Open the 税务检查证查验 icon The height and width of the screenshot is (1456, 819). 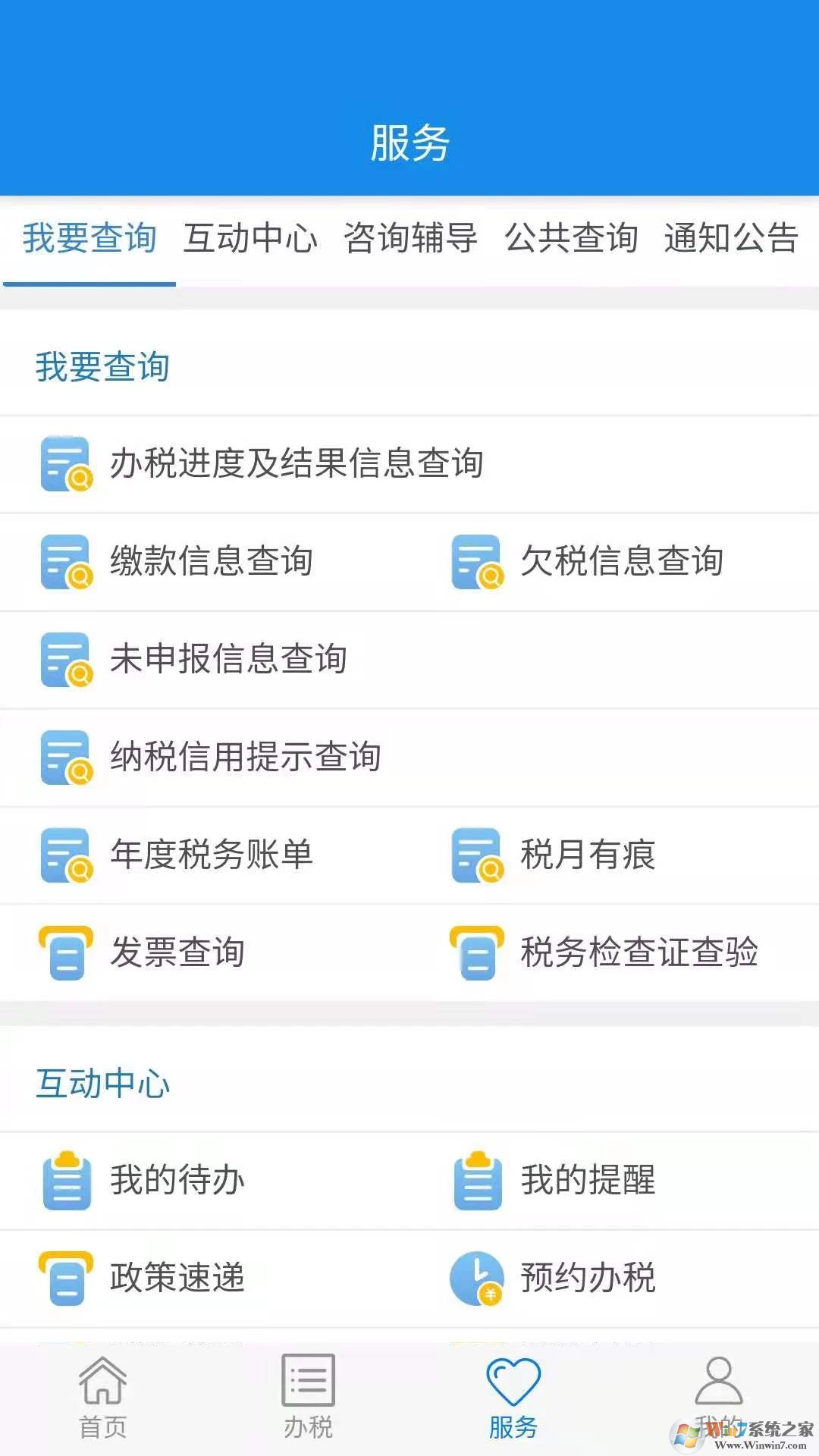(476, 952)
